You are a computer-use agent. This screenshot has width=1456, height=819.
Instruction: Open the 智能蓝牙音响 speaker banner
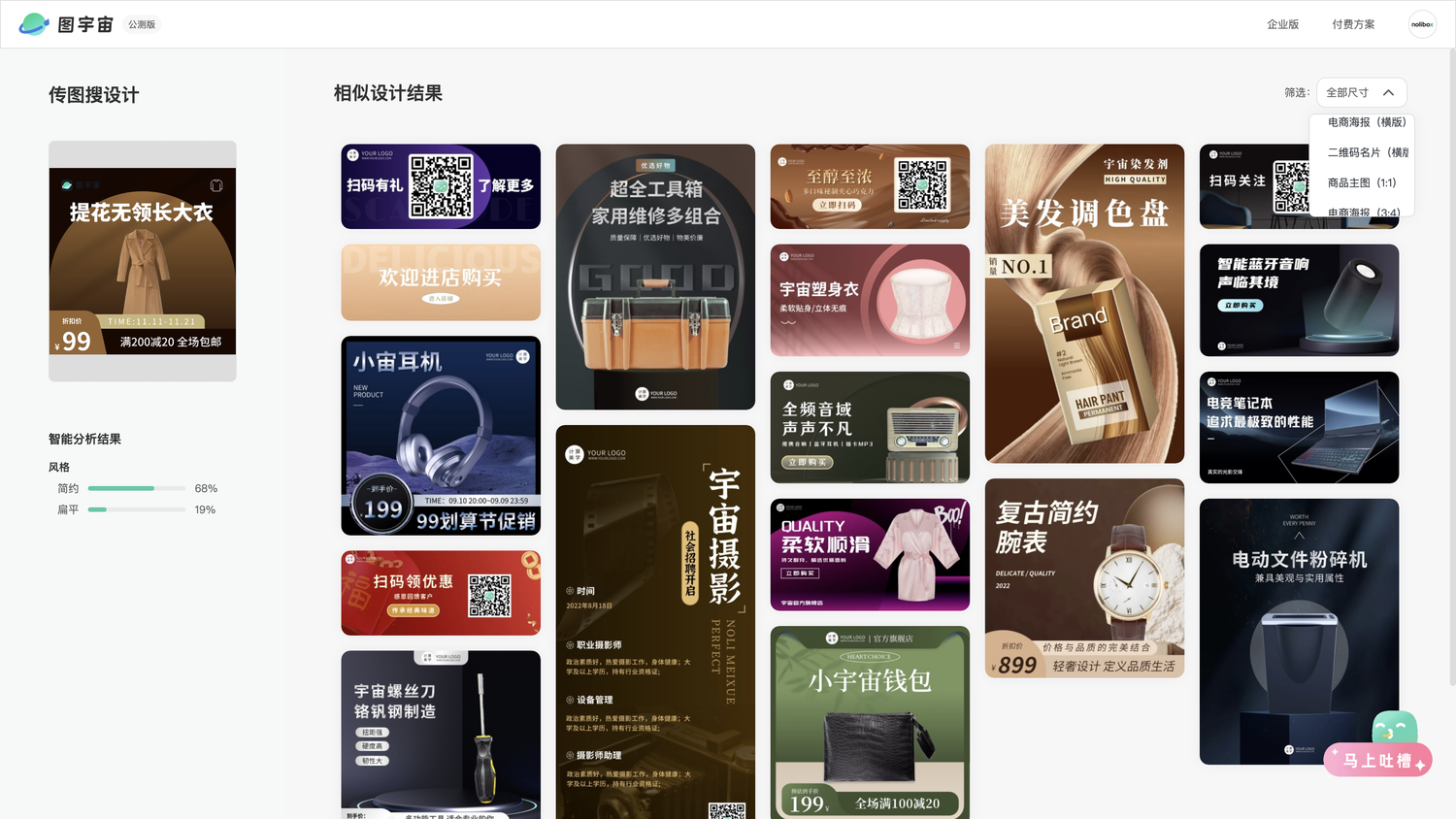tap(1299, 300)
